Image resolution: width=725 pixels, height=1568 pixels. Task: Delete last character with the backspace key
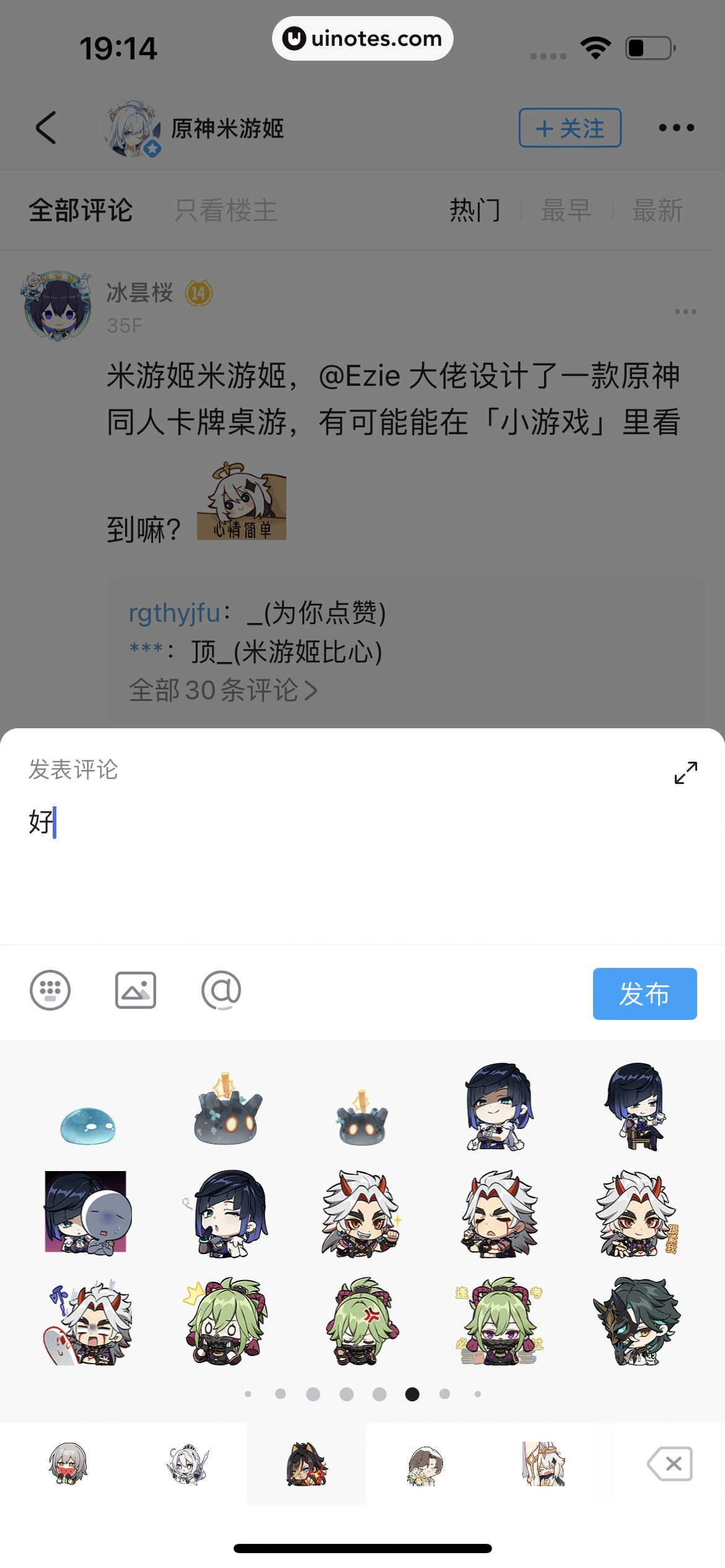pyautogui.click(x=670, y=1463)
